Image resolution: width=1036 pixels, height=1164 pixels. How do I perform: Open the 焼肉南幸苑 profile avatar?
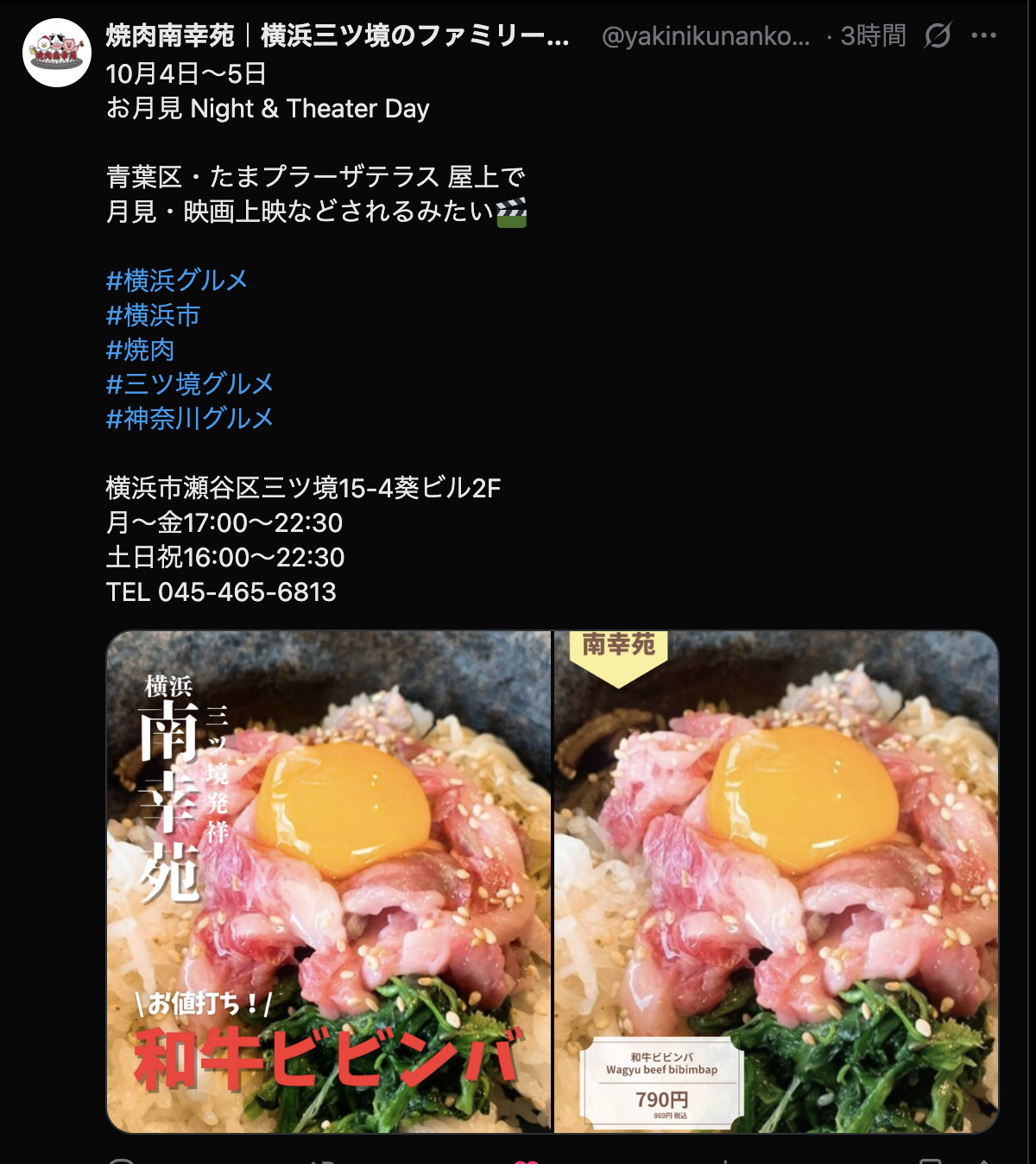coord(57,53)
